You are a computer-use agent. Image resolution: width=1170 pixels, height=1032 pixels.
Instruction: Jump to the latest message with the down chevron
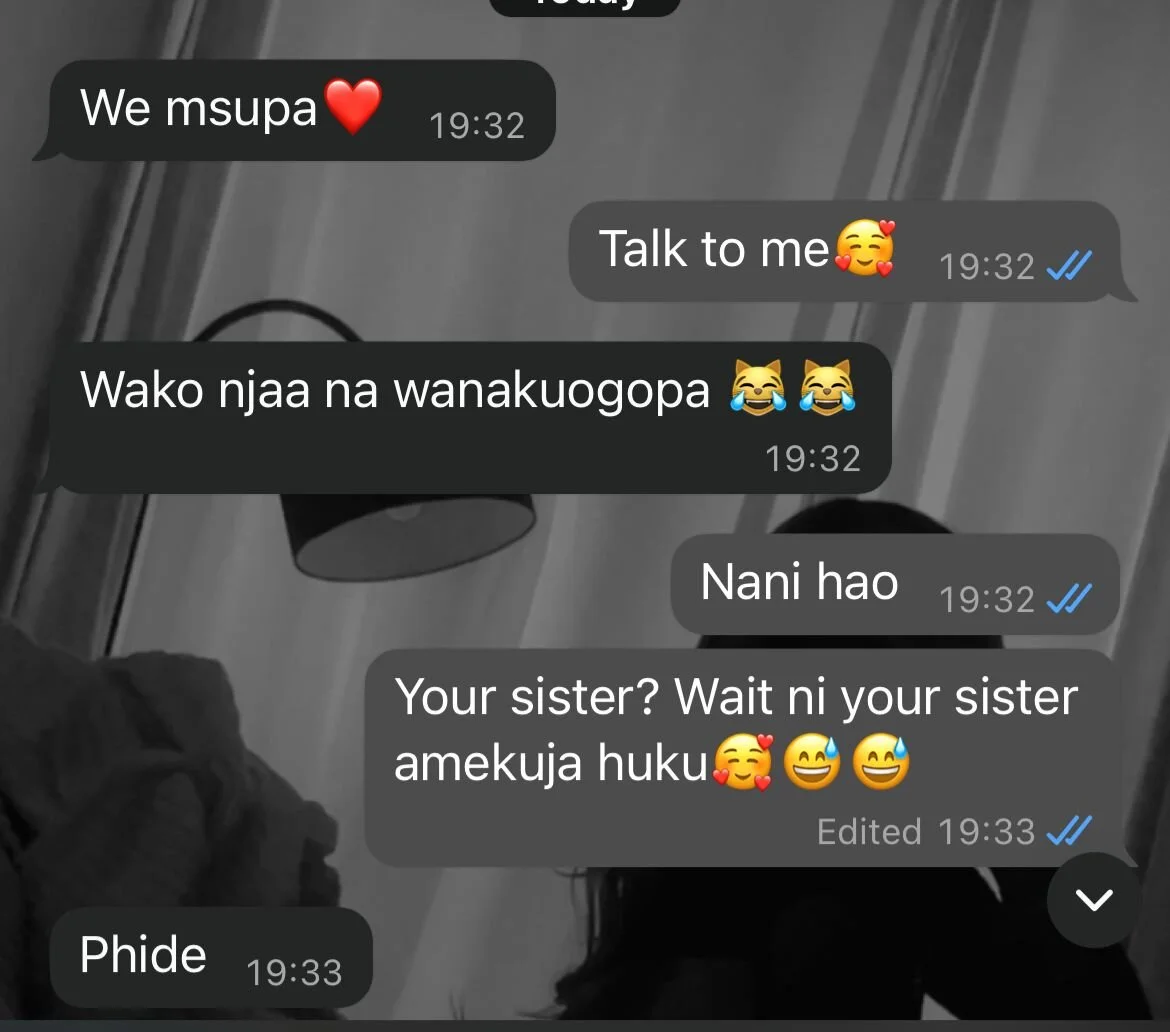pyautogui.click(x=1094, y=900)
